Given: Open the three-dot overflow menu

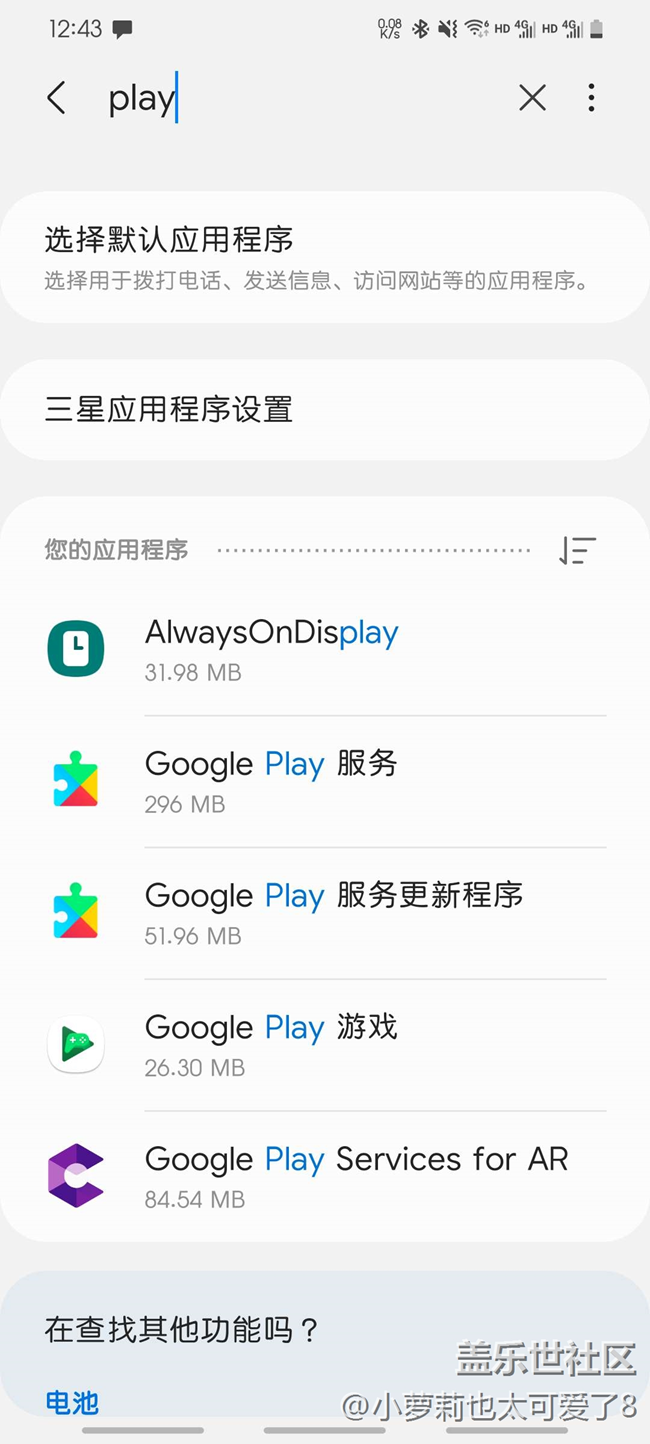Looking at the screenshot, I should click(591, 98).
